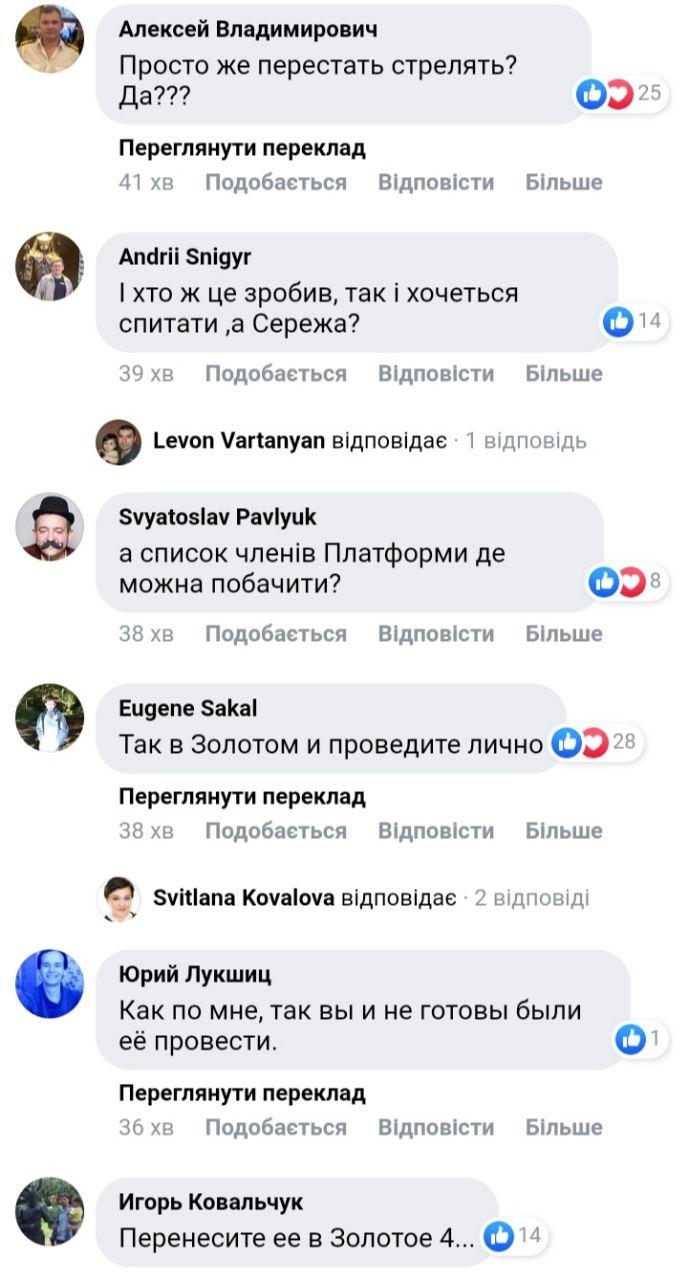The height and width of the screenshot is (1280, 688).
Task: Reply to Svyatoslav Pavlyuk's comment
Action: coord(436,633)
